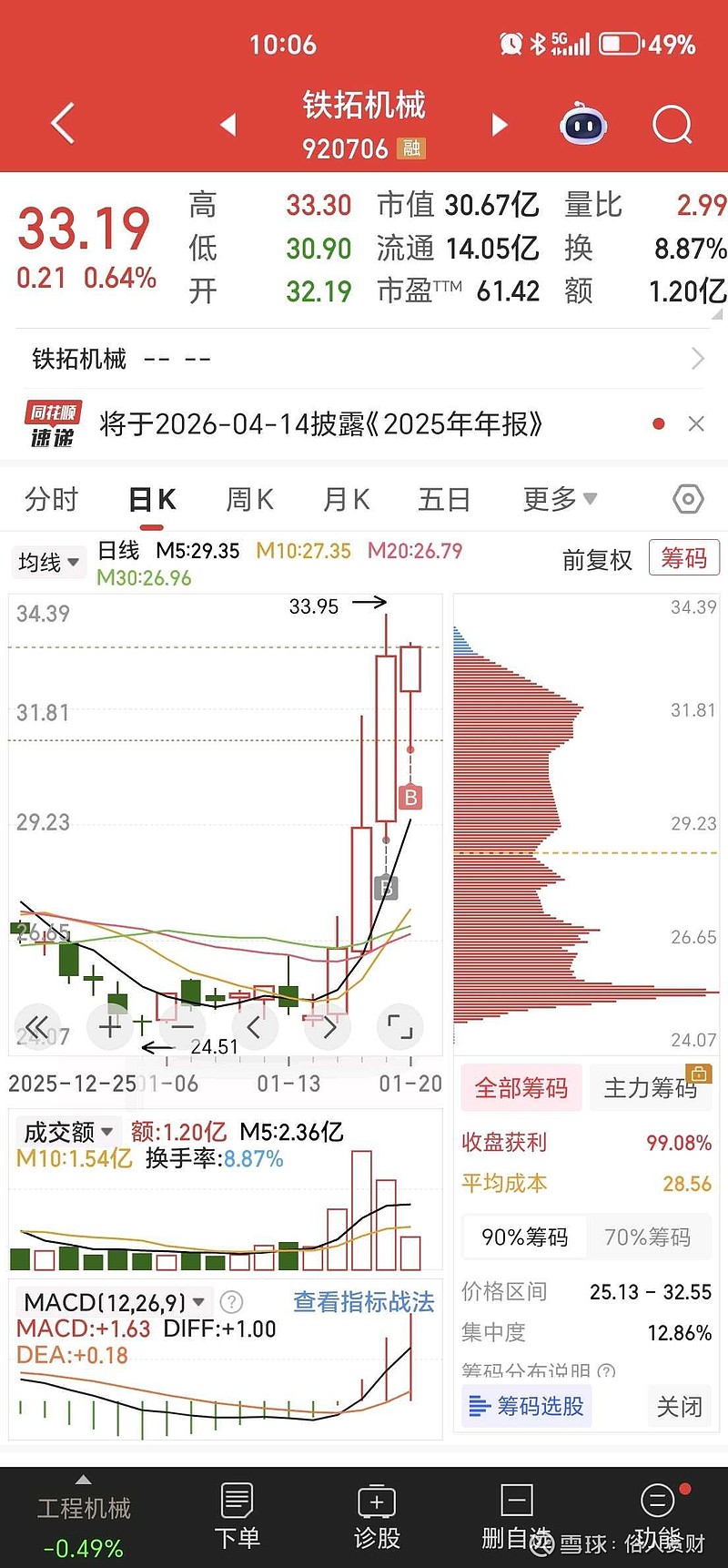728x1568 pixels.
Task: Open chart settings hexagon icon
Action: [688, 499]
